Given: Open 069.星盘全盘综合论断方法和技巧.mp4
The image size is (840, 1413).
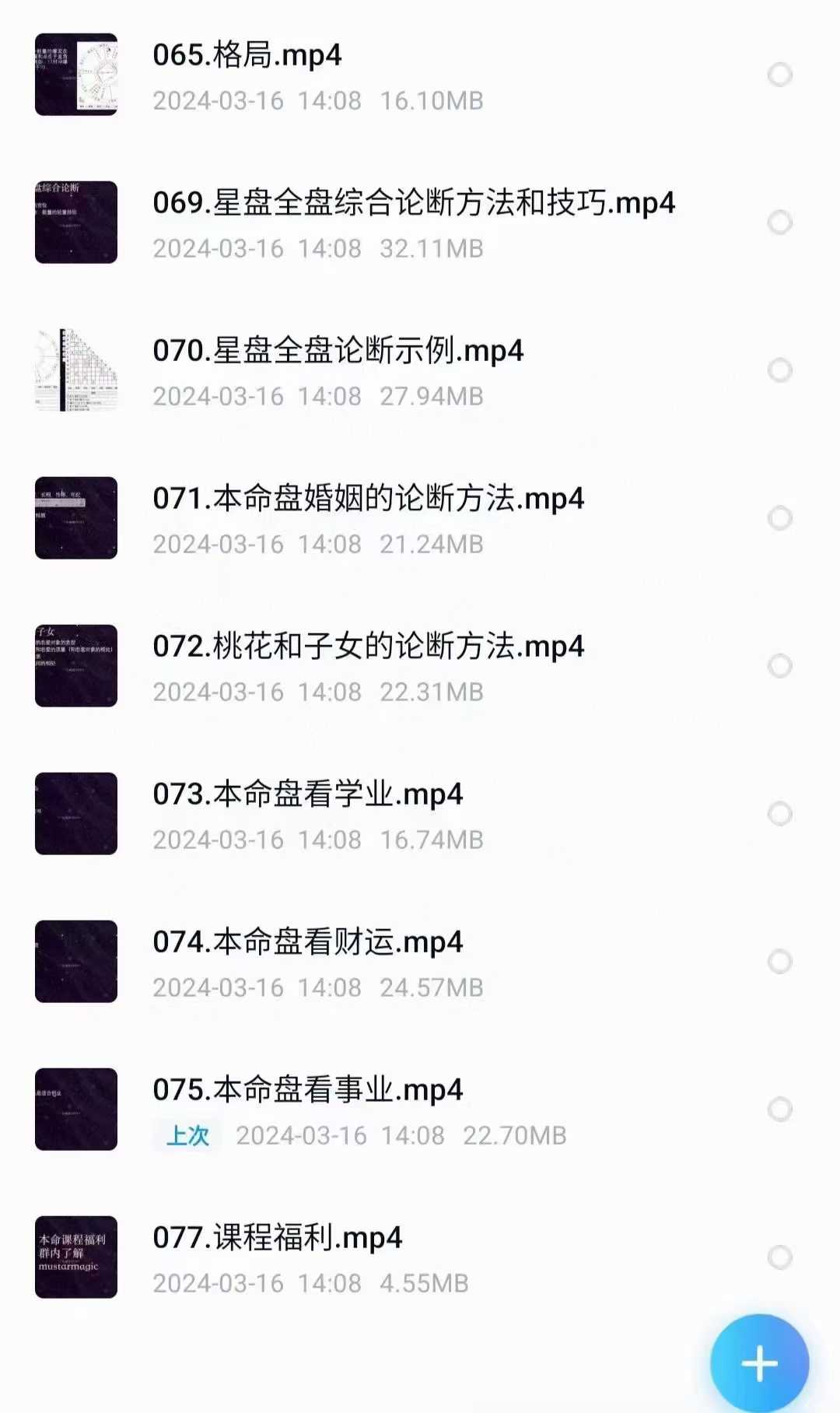Looking at the screenshot, I should (414, 204).
